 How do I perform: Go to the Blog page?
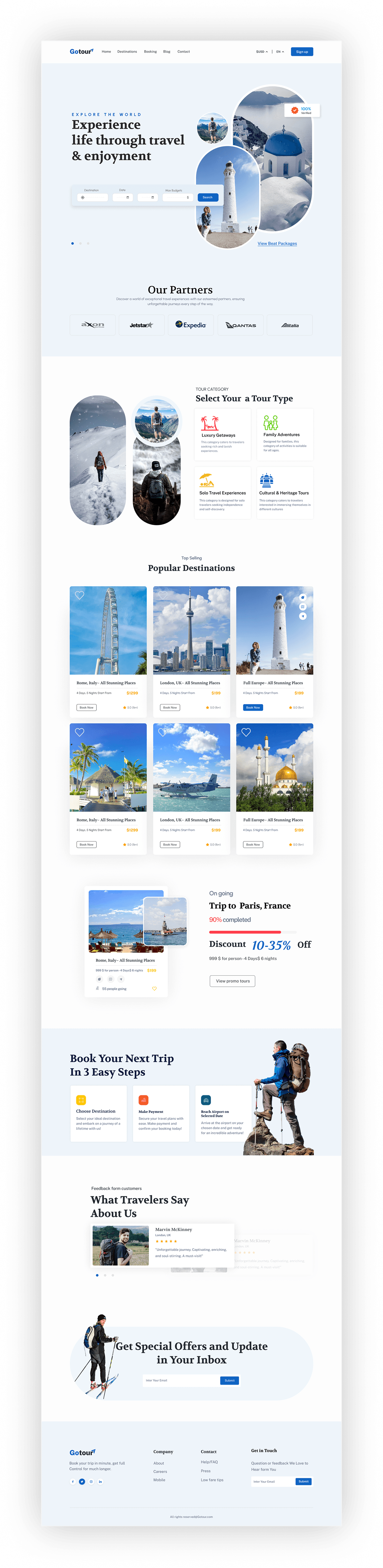click(x=167, y=52)
